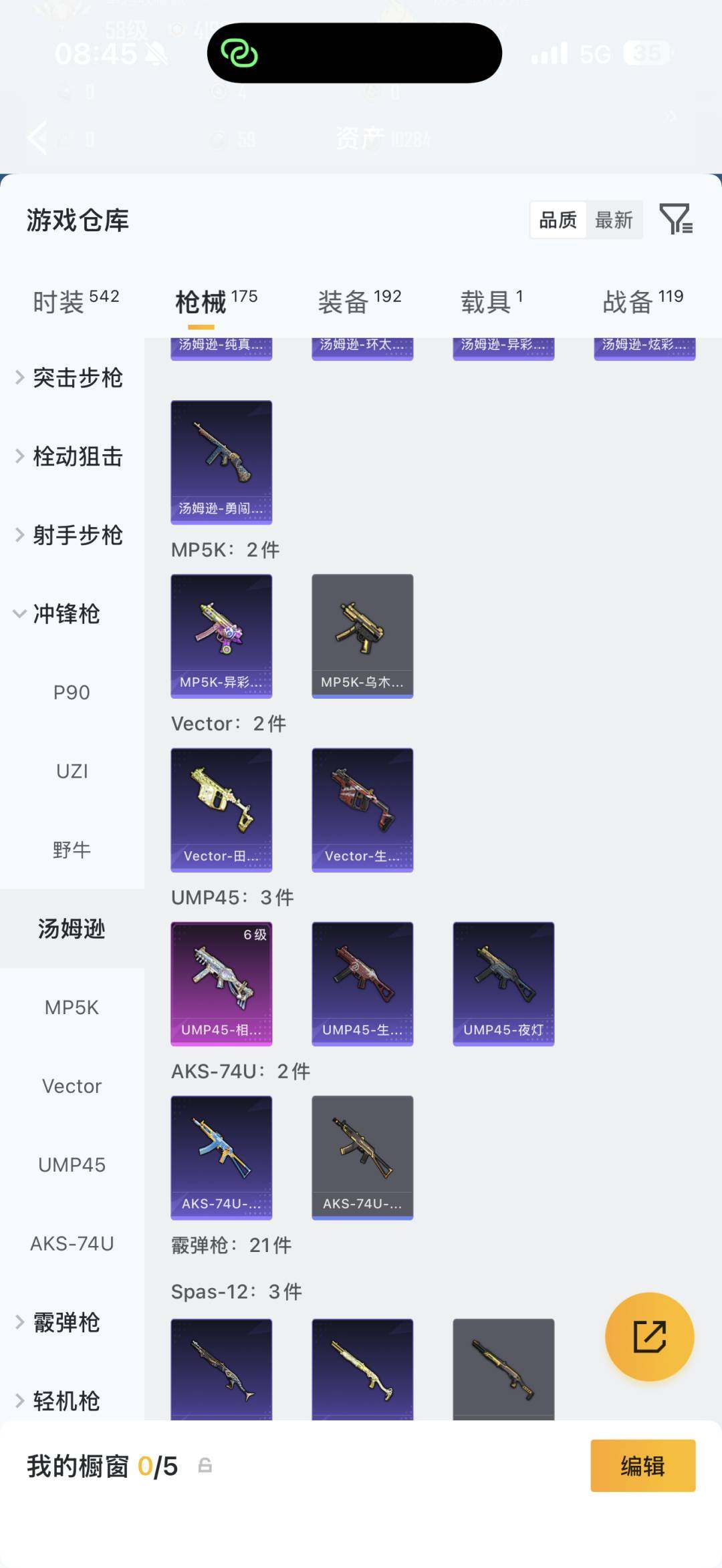Sort items by 最新
722x1568 pixels.
coord(614,220)
